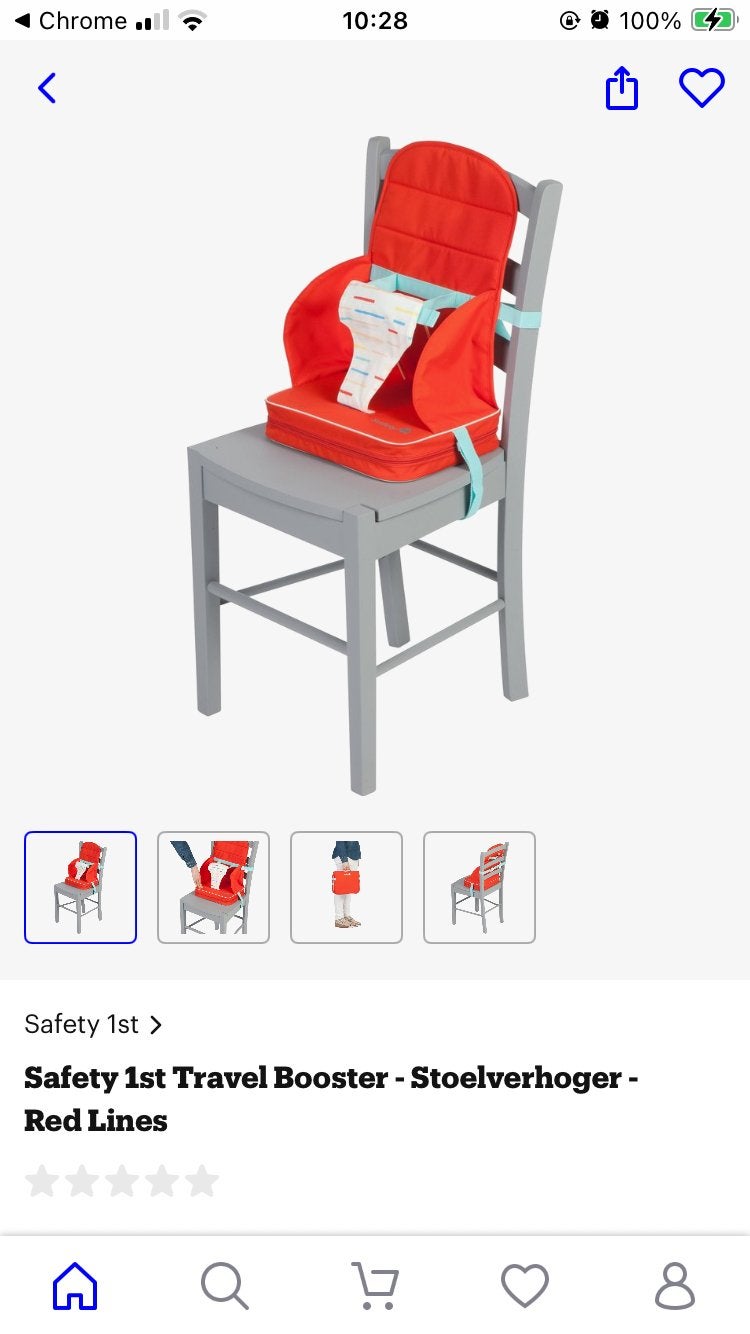Open the Search tab
The image size is (750, 1334).
(x=225, y=1285)
